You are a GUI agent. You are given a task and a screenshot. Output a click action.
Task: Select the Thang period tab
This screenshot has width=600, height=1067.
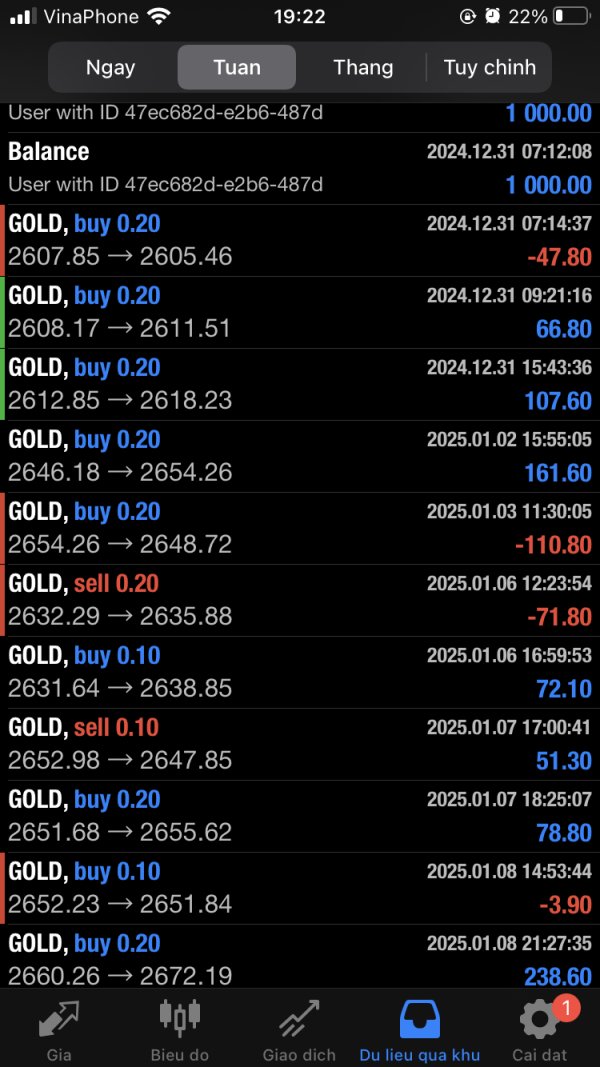[x=363, y=68]
